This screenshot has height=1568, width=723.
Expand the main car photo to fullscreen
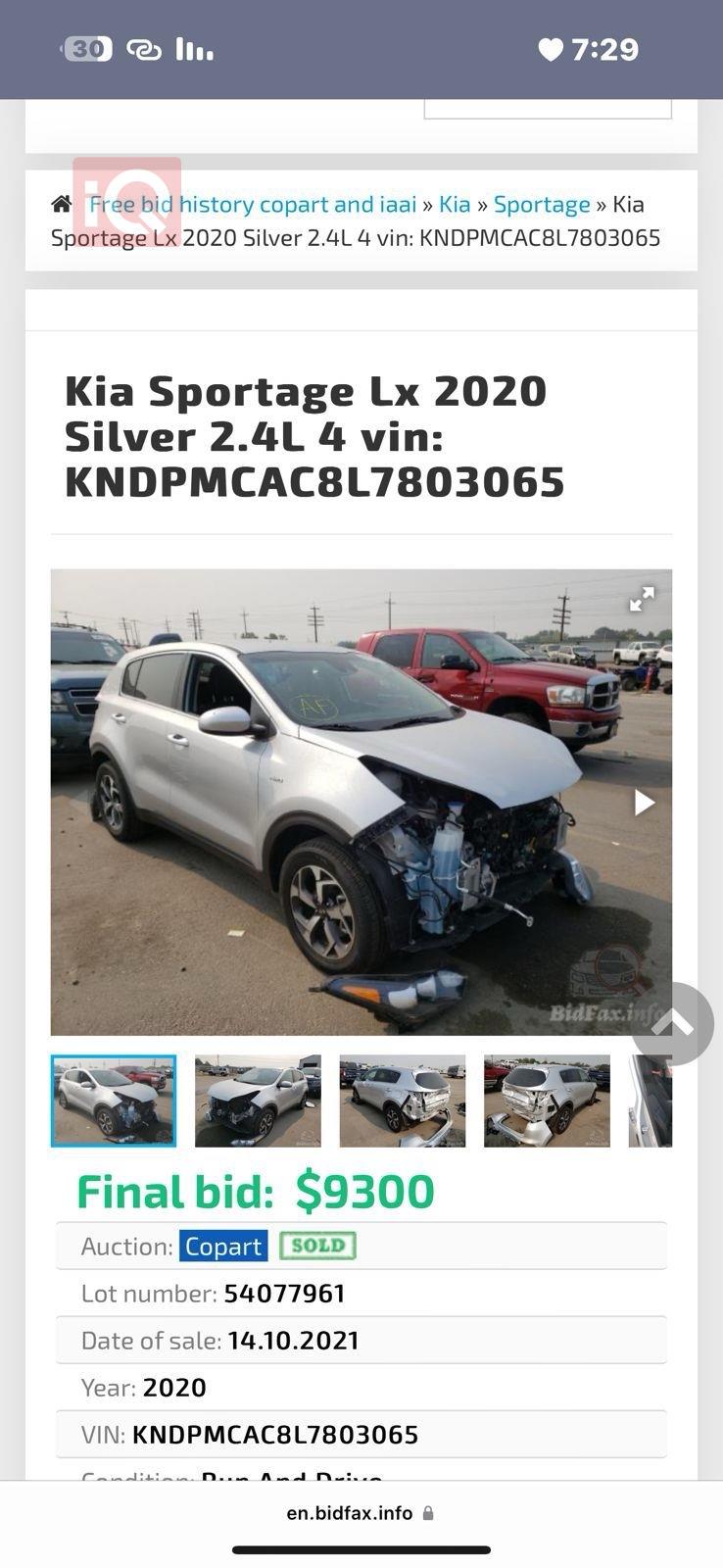click(x=642, y=599)
